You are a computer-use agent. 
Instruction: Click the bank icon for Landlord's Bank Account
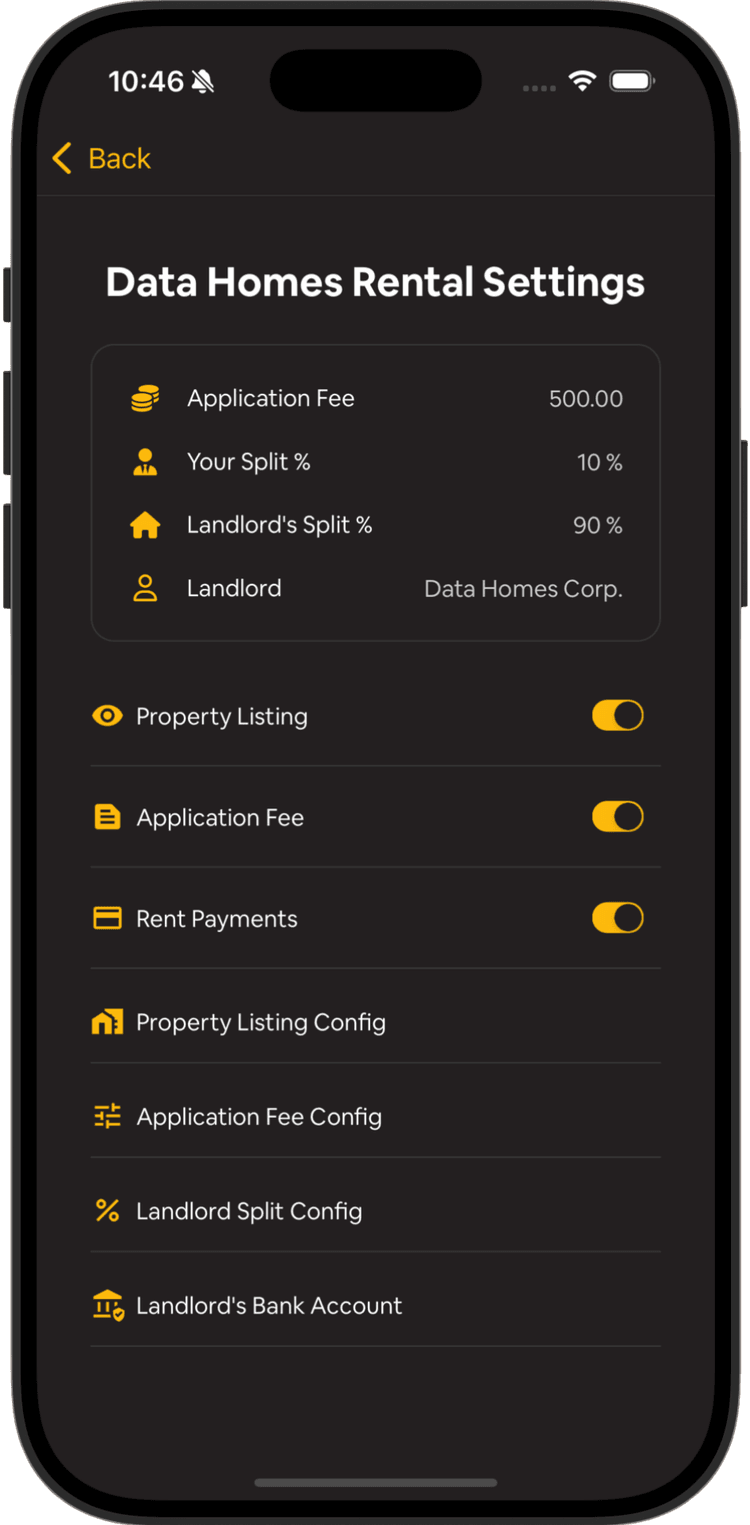point(107,1304)
